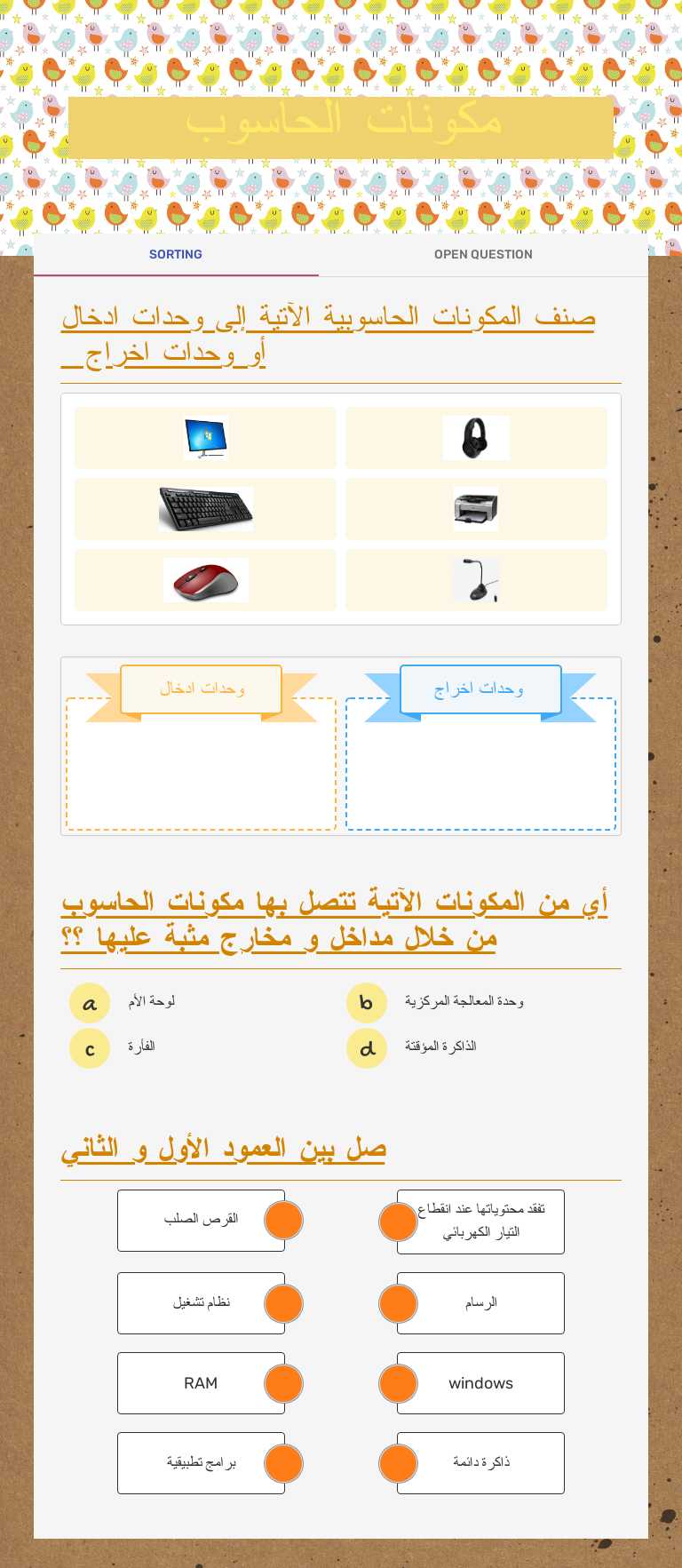Screen dimensions: 682x1568
Task: Click the وحدات اخراج drop zone
Action: (x=480, y=764)
